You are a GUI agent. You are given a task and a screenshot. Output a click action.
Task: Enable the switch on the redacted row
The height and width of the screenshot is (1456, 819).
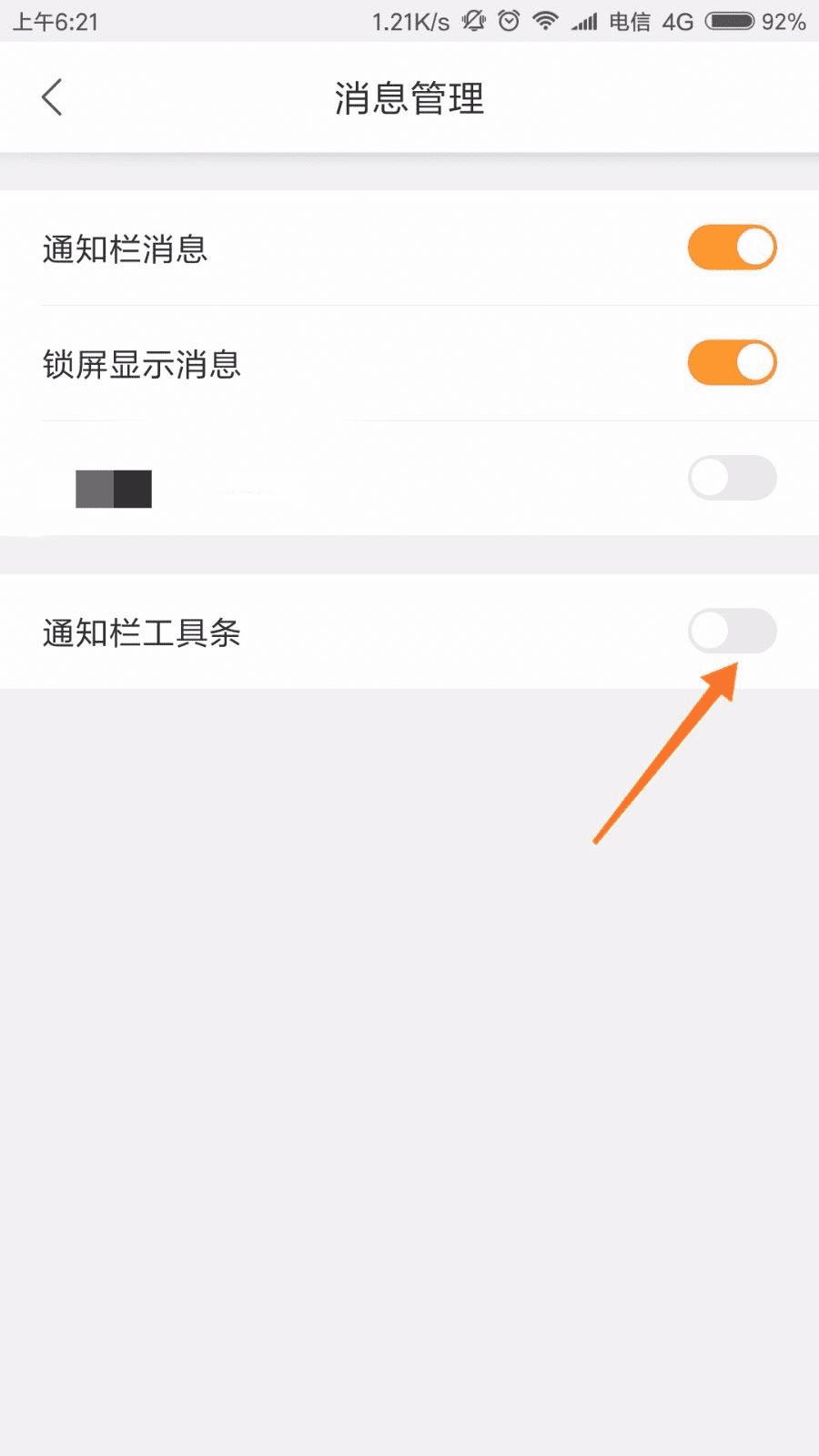(x=732, y=478)
